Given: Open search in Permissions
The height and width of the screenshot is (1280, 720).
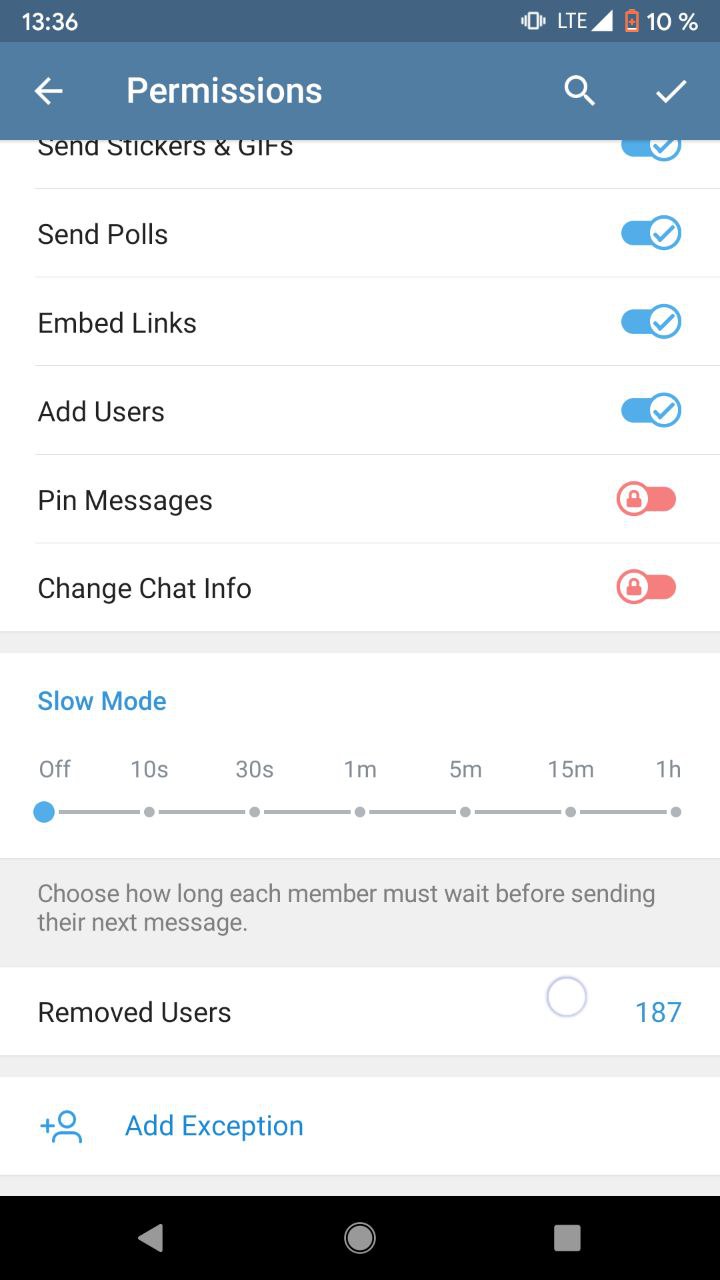Looking at the screenshot, I should pyautogui.click(x=579, y=91).
